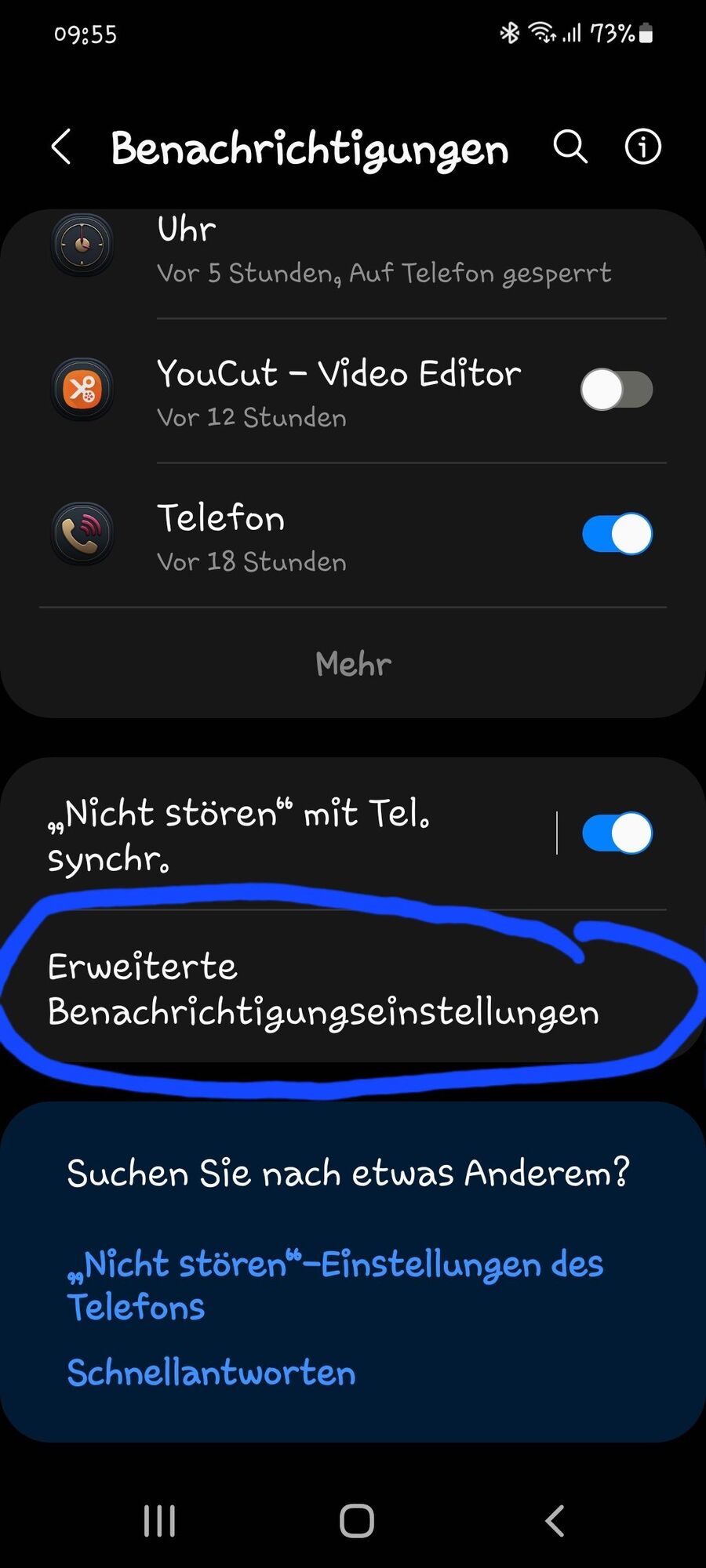Open Erweiterte Benachrichtigungseinstellungen
This screenshot has width=706, height=1568.
point(322,989)
